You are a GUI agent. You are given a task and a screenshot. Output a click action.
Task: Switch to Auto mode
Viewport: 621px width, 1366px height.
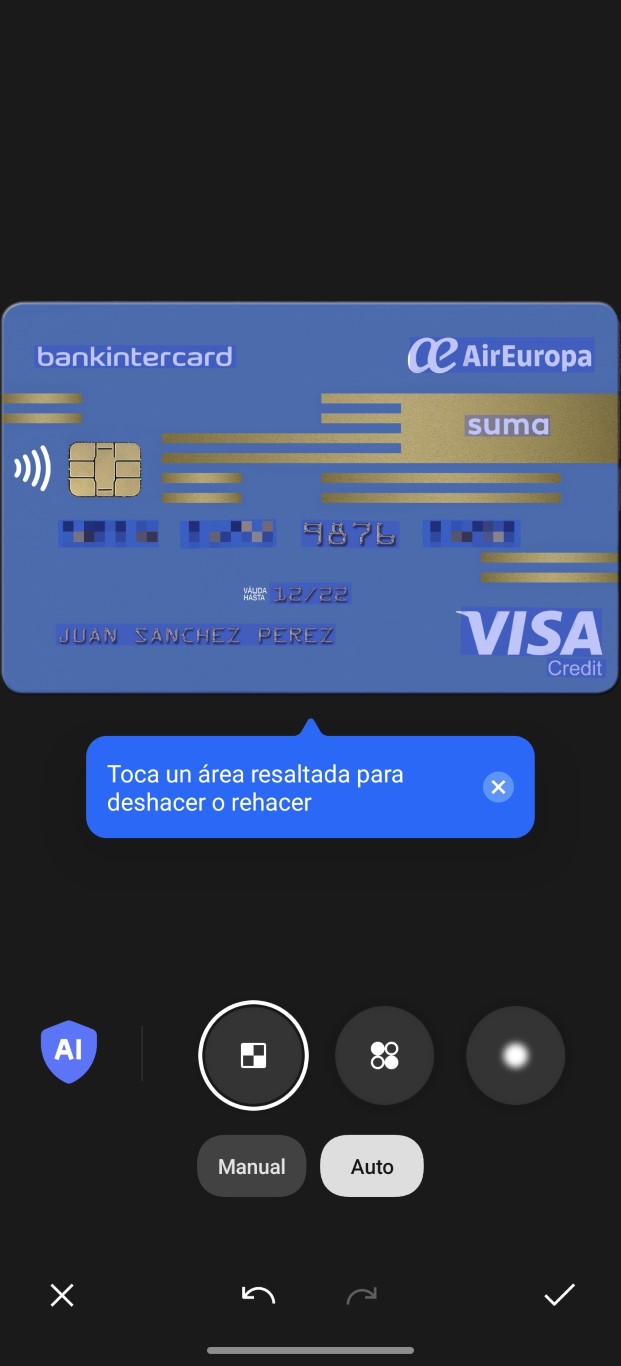[372, 1166]
